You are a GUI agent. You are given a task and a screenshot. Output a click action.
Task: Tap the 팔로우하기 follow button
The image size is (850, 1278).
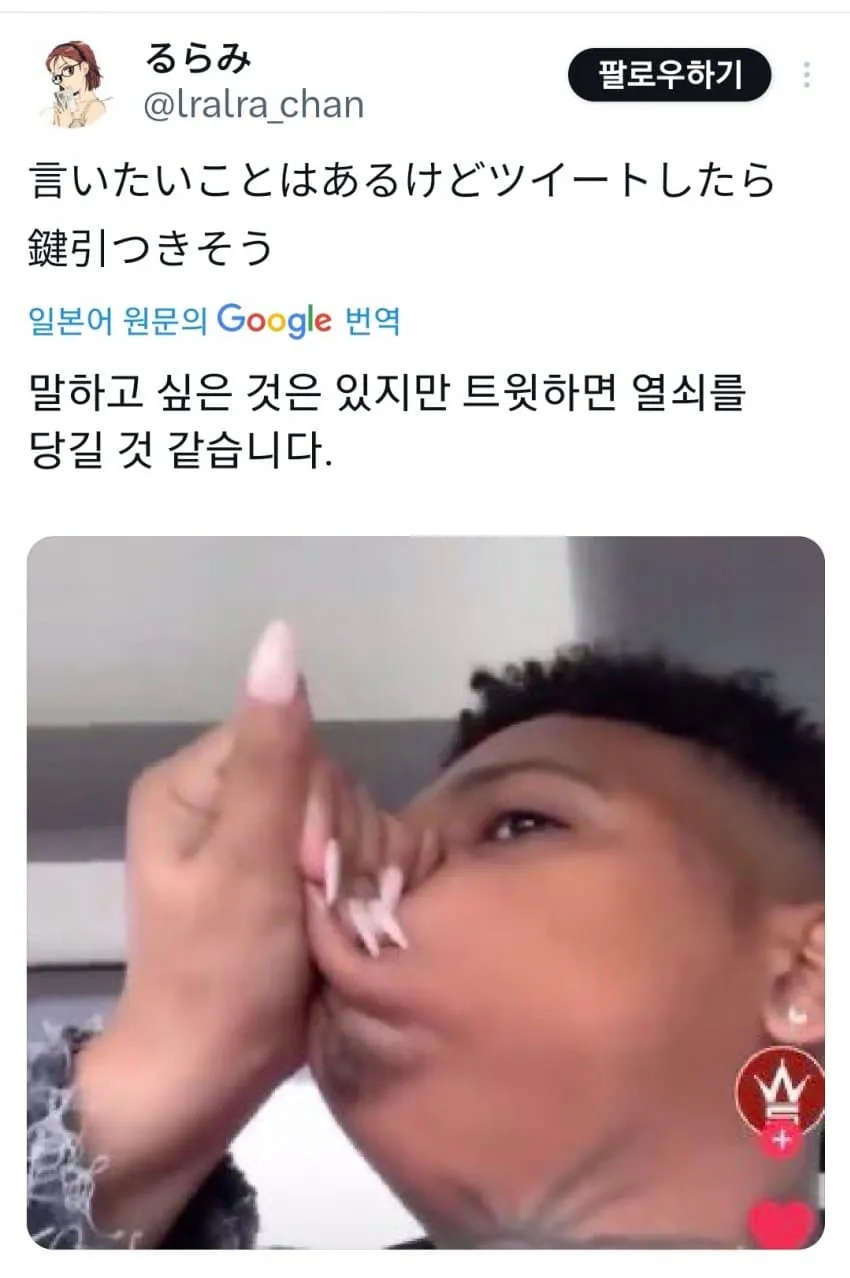669,75
